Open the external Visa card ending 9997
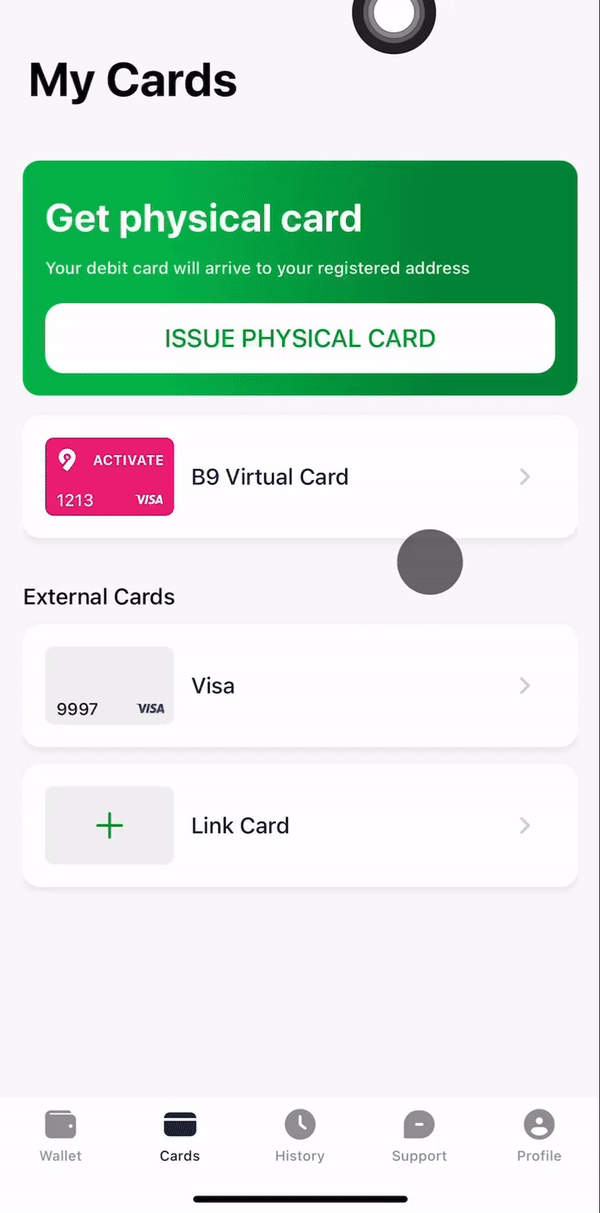600x1213 pixels. click(300, 686)
